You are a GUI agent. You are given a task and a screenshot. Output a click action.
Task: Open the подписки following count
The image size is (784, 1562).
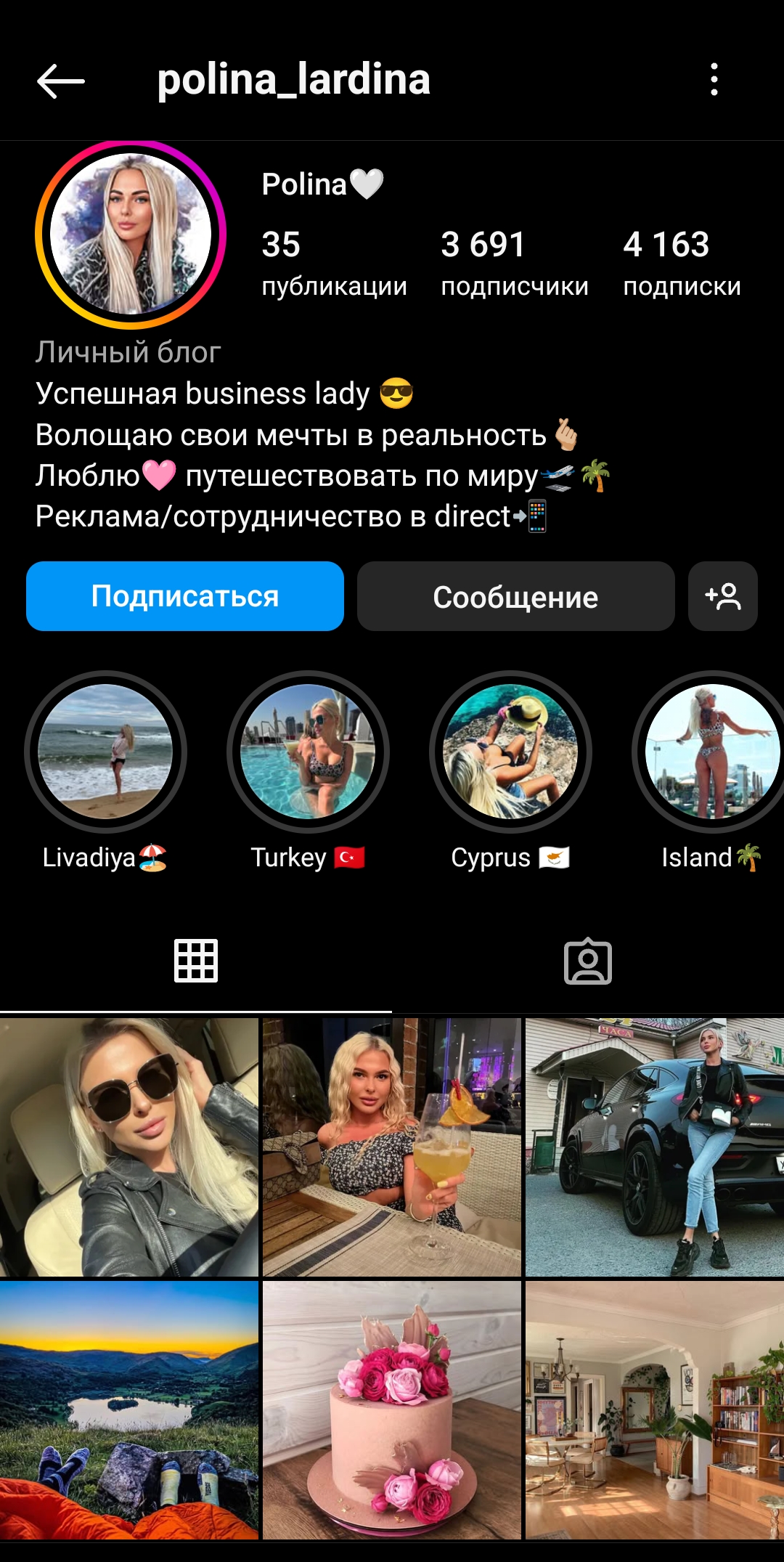[x=682, y=261]
